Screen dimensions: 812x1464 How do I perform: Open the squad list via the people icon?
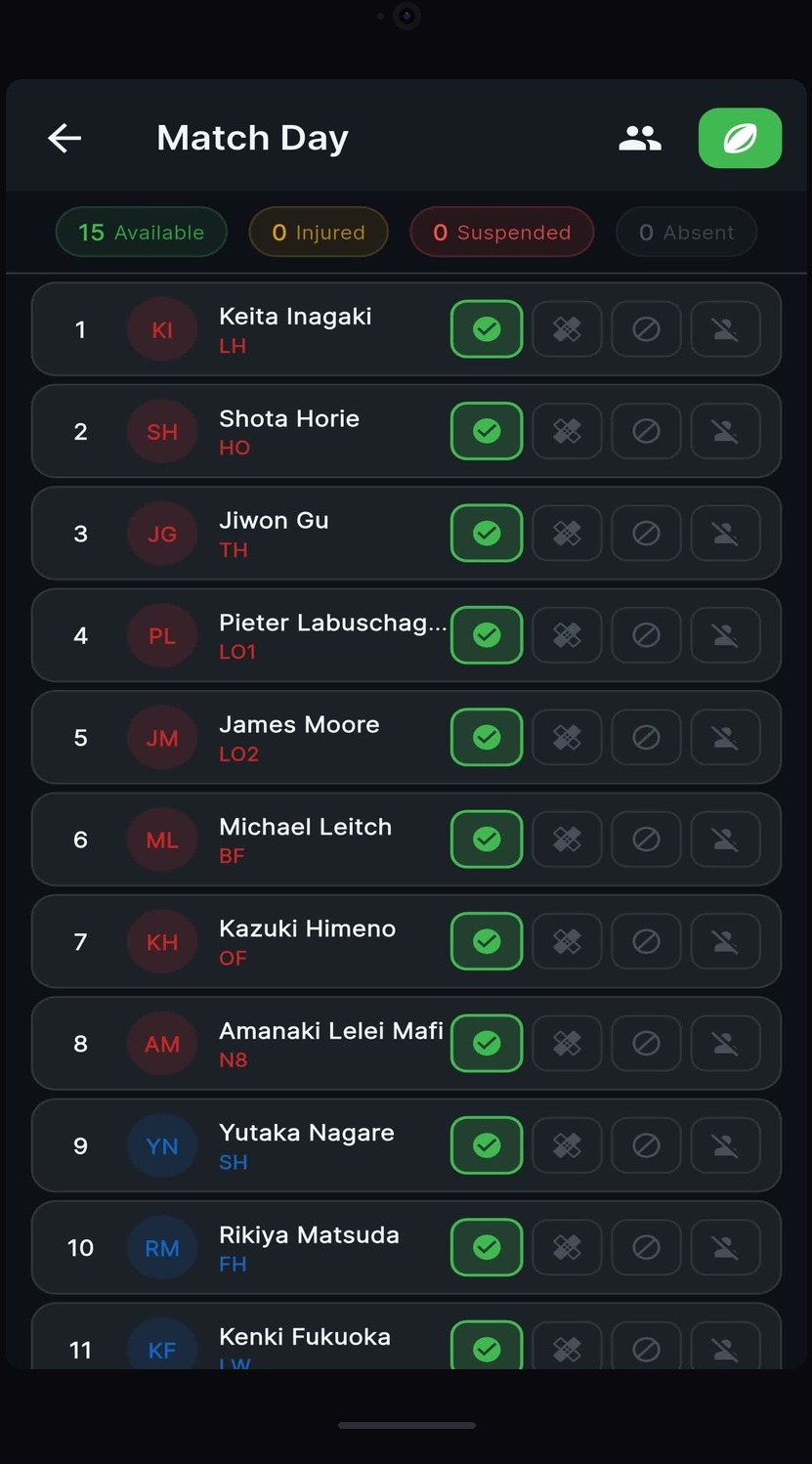640,138
